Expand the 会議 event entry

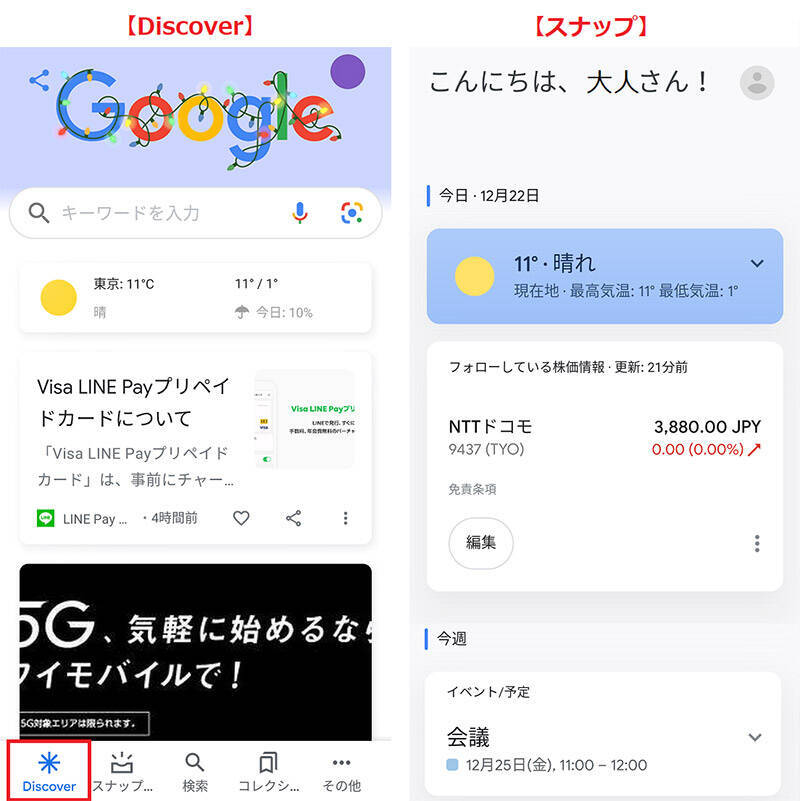coord(755,738)
